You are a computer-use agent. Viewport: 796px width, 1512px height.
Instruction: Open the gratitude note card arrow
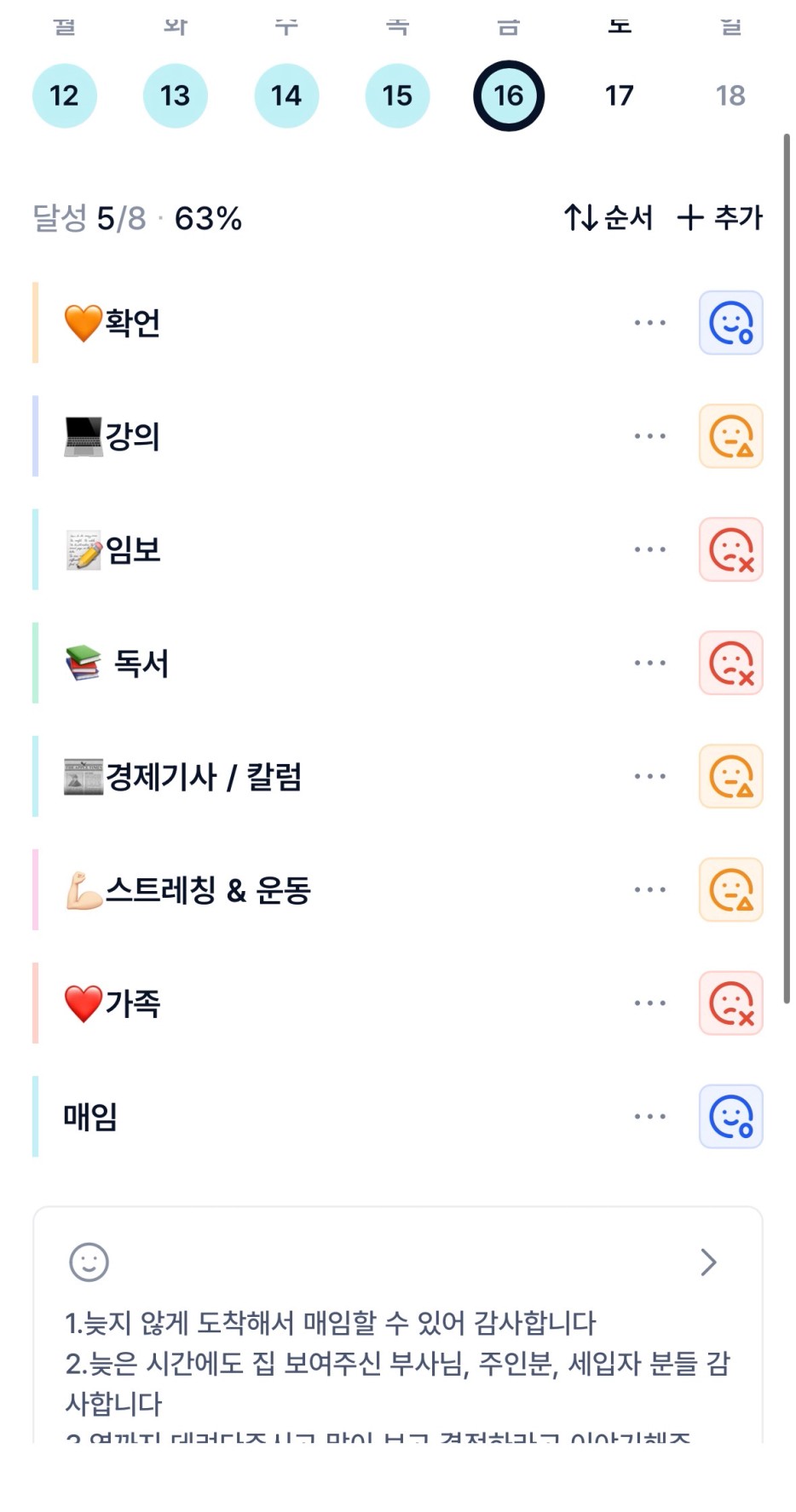(708, 1262)
